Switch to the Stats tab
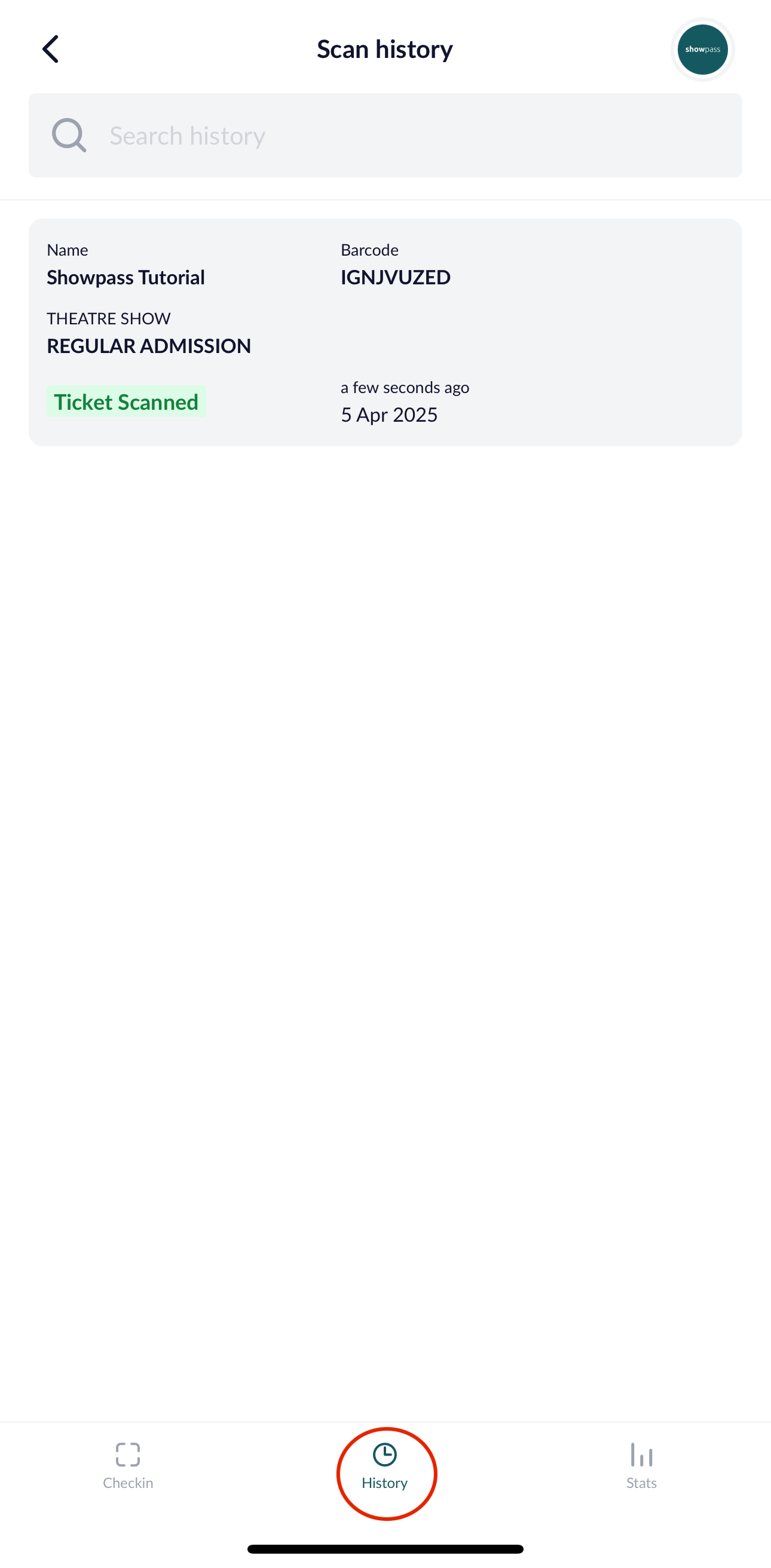The image size is (771, 1568). (641, 1466)
